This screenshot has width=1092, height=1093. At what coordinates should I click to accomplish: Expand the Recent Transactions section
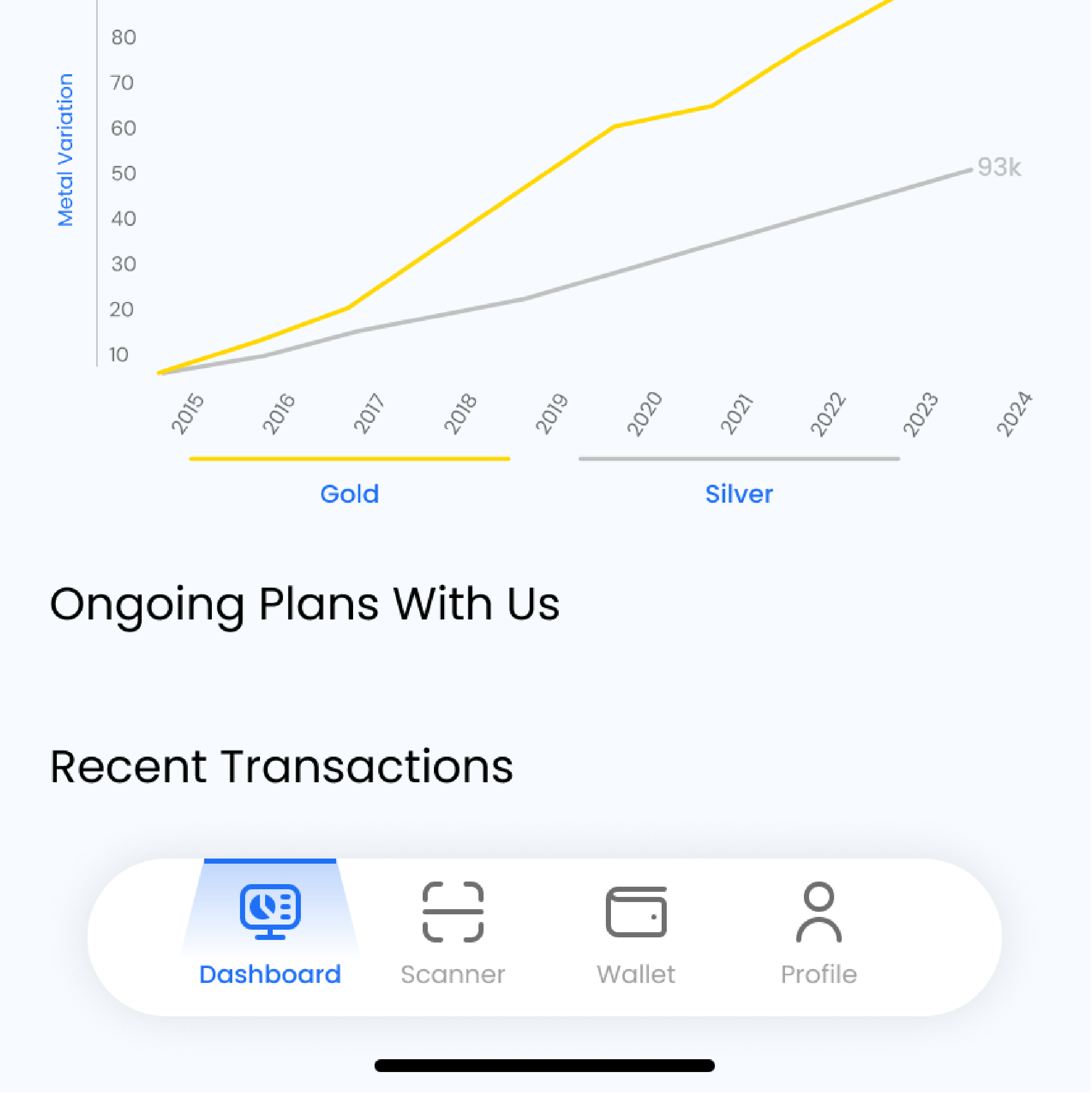pos(281,766)
